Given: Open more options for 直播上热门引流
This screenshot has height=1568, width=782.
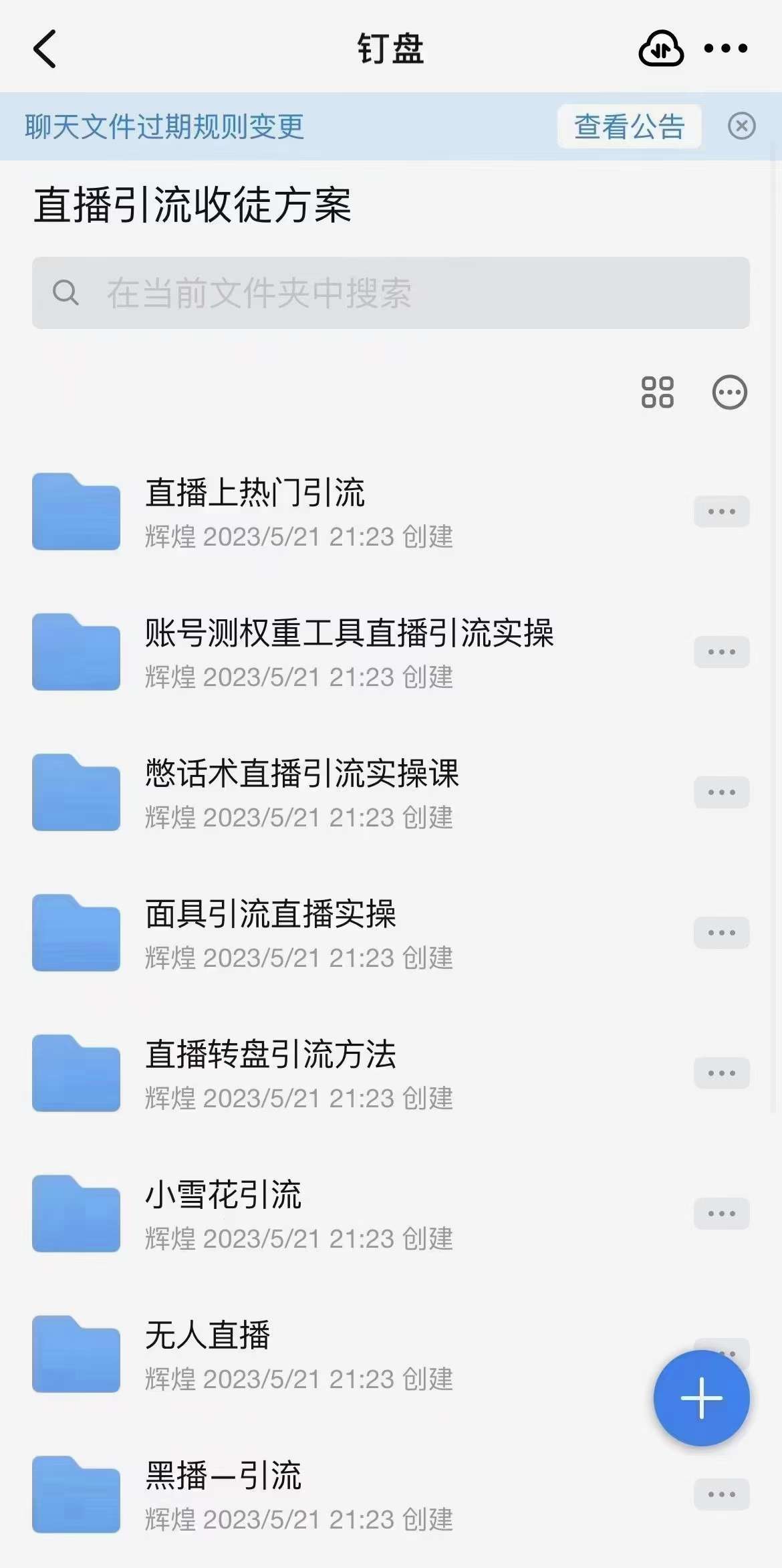Looking at the screenshot, I should pyautogui.click(x=722, y=512).
